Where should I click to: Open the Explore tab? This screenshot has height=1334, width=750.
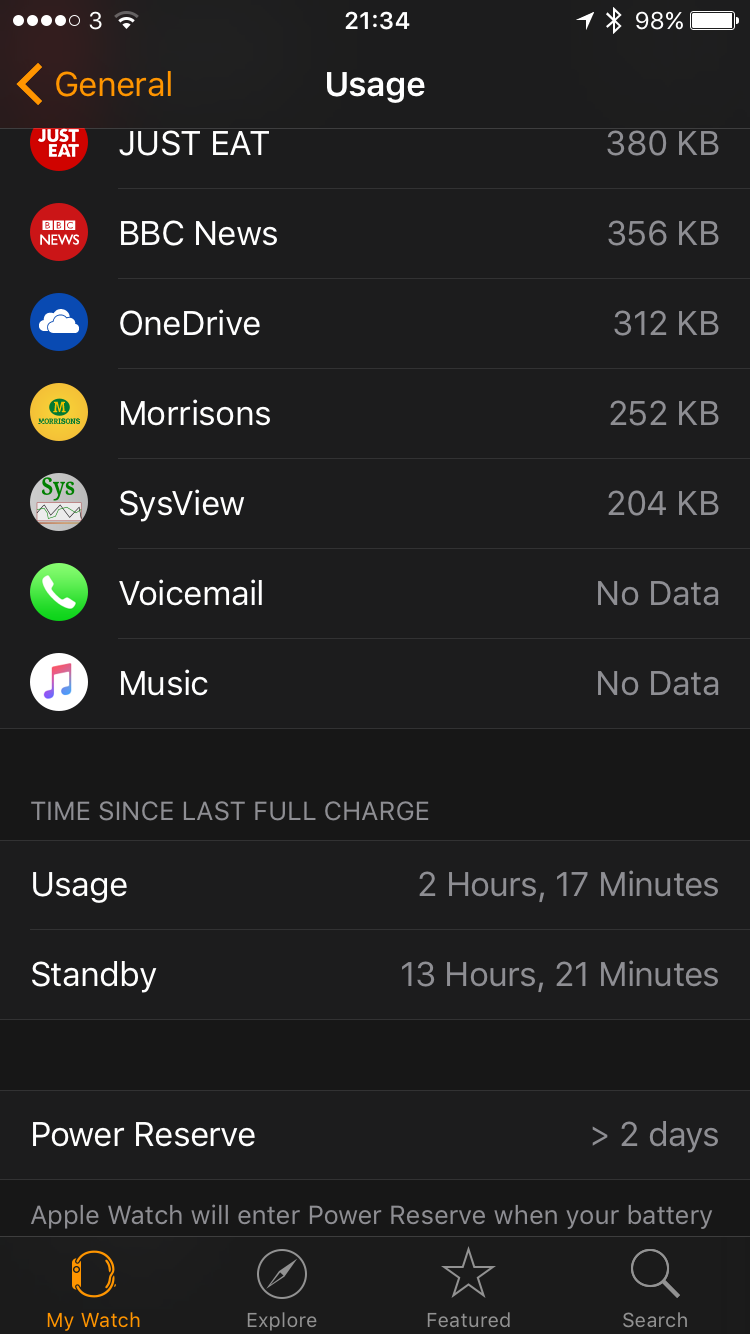281,1288
